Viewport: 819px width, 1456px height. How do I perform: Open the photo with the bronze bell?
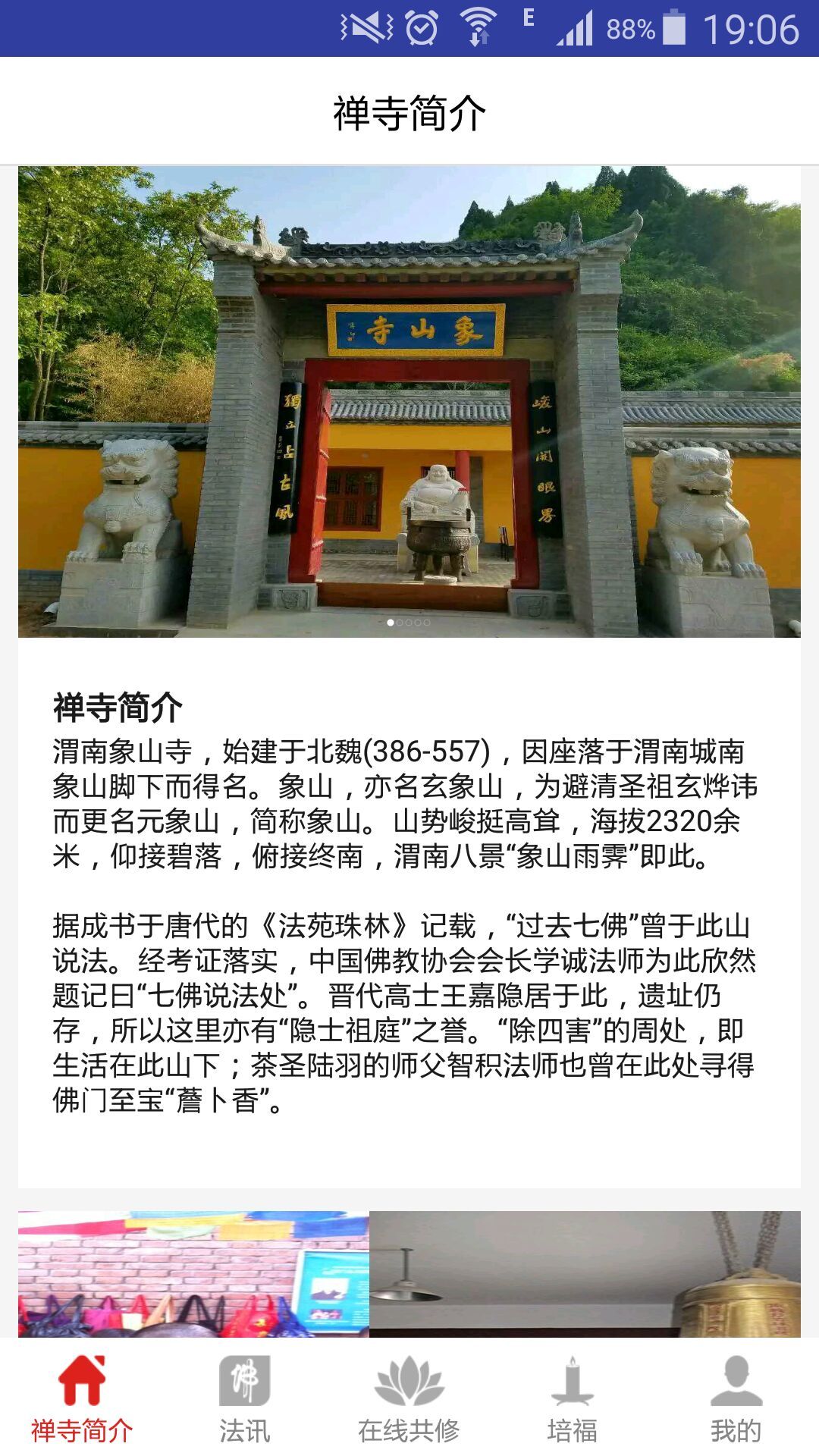pos(585,1274)
